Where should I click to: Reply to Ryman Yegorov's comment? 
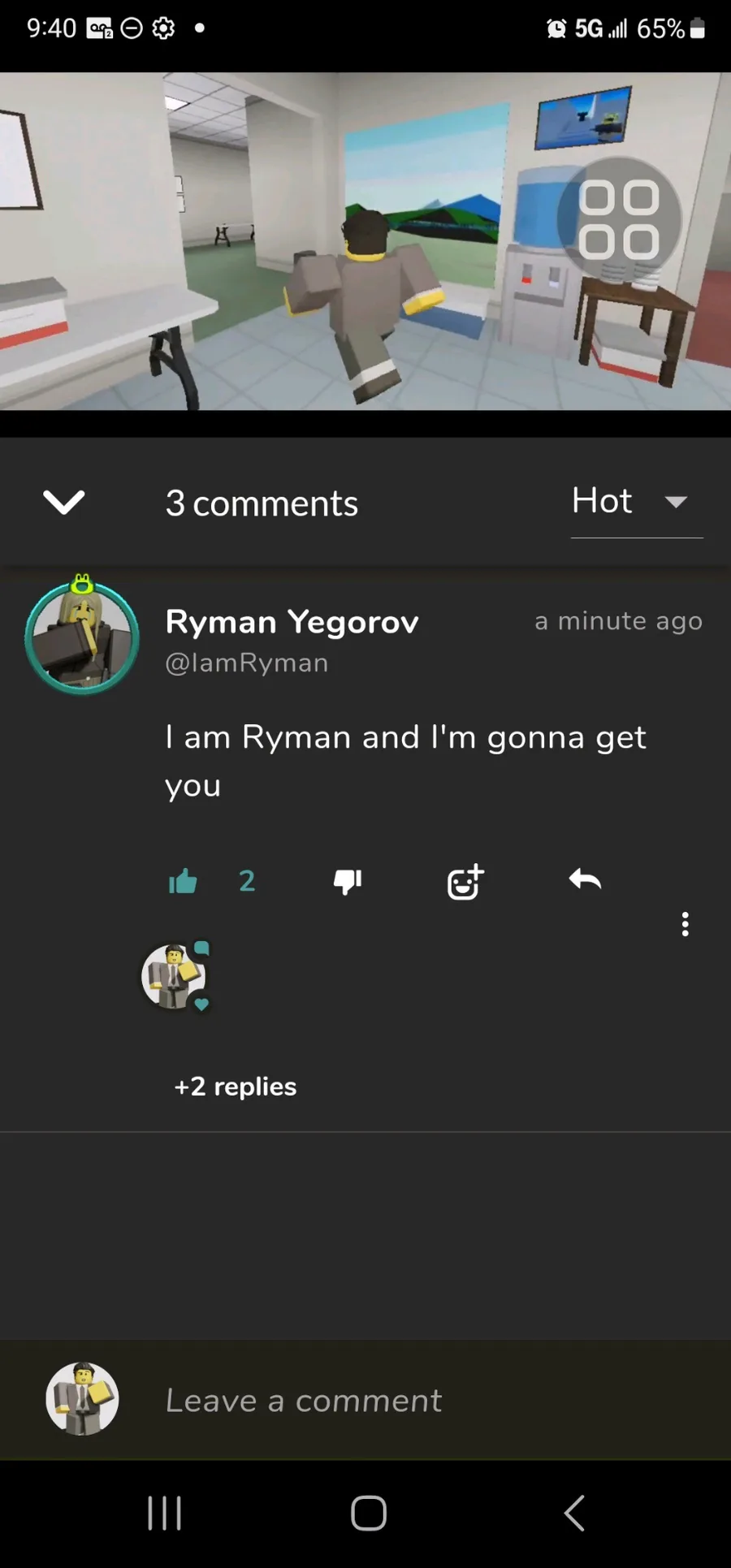click(x=585, y=879)
